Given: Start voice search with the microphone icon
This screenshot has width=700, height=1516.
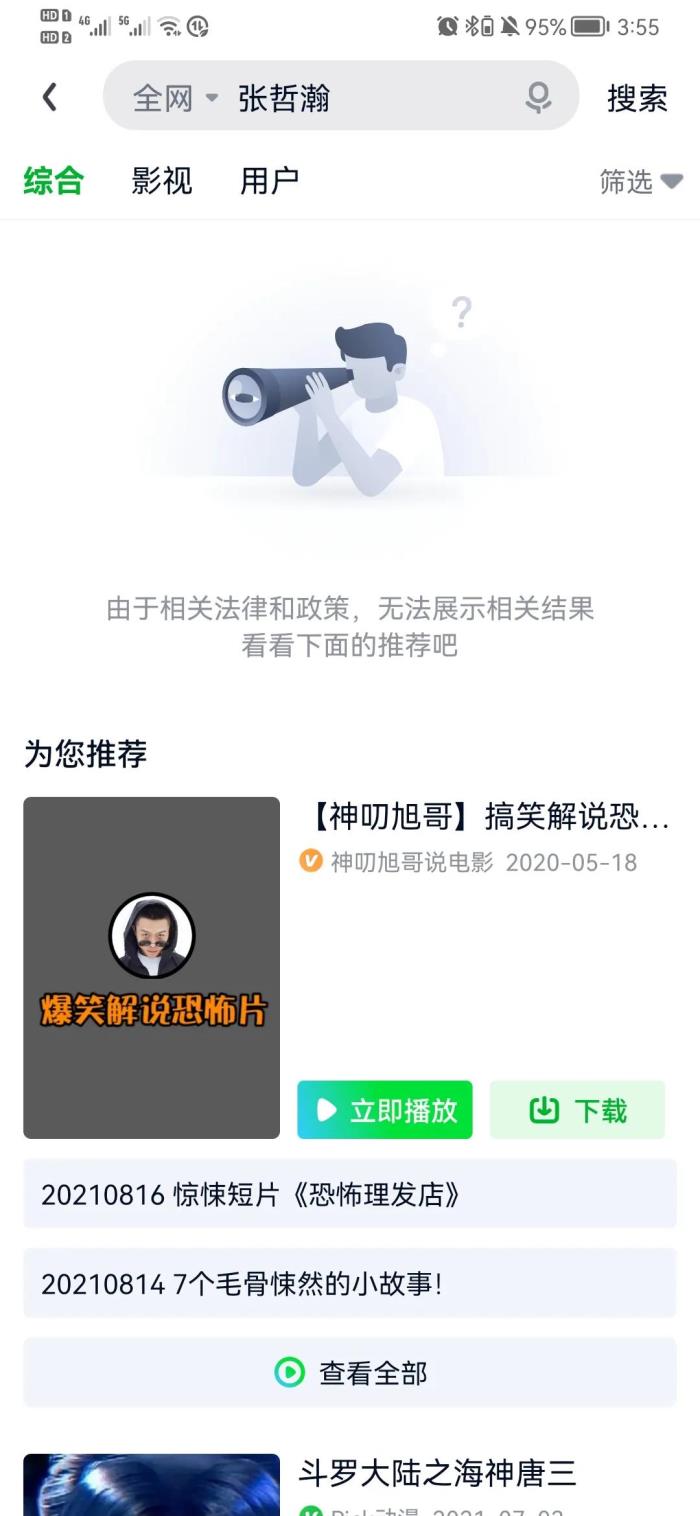Looking at the screenshot, I should tap(538, 97).
